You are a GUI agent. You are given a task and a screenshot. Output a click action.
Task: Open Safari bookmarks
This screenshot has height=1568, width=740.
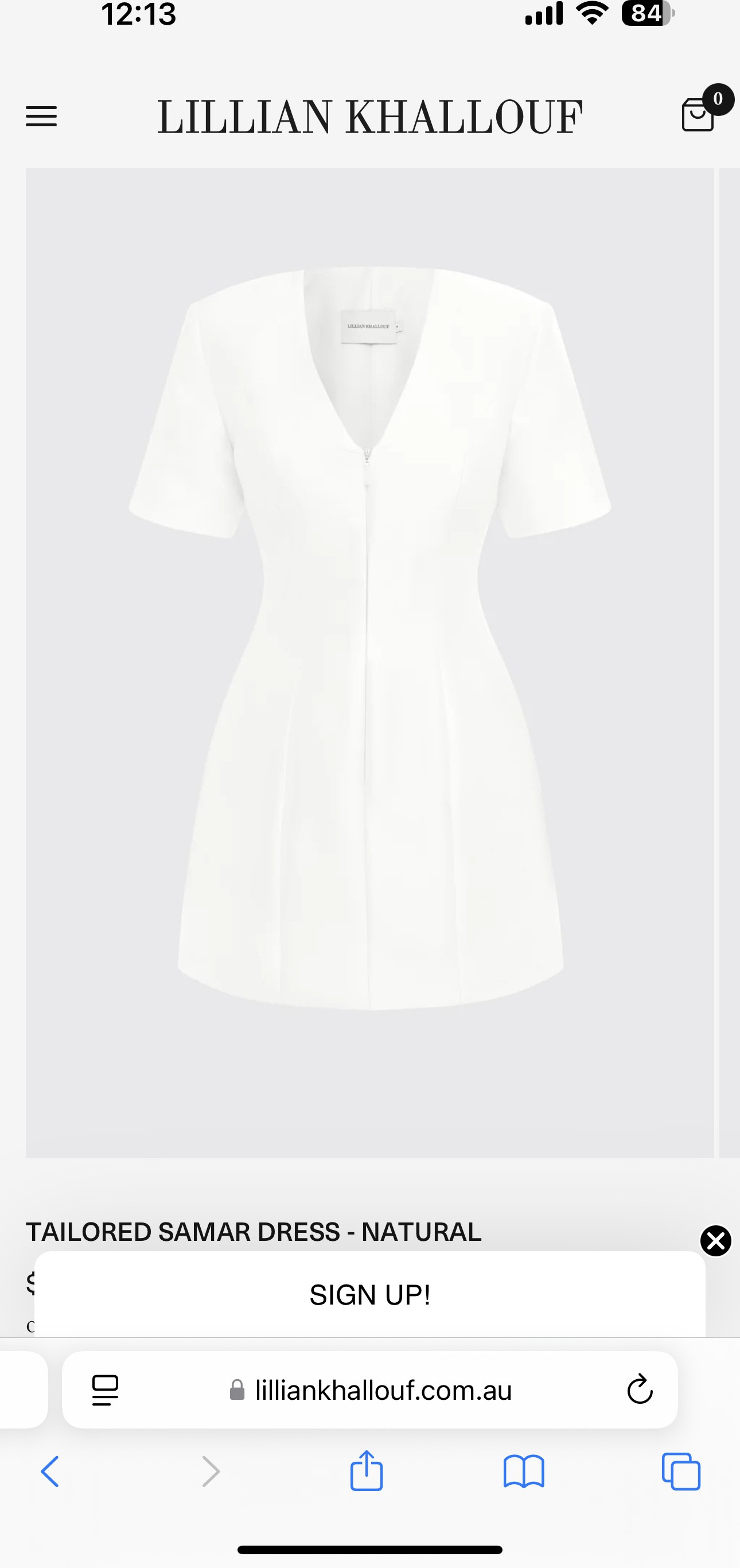(x=523, y=1472)
